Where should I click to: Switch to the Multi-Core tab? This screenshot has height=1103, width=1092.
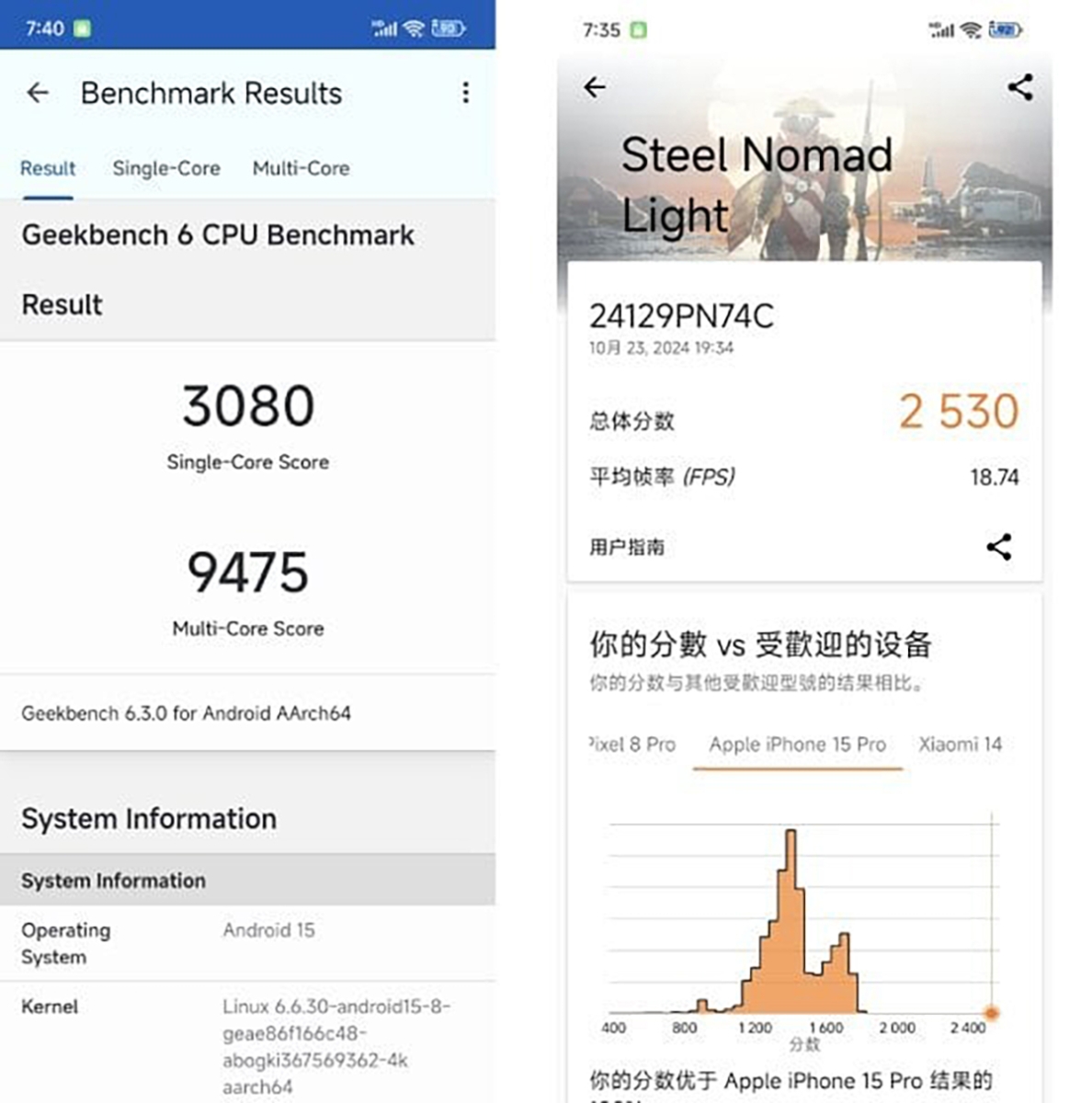[301, 168]
